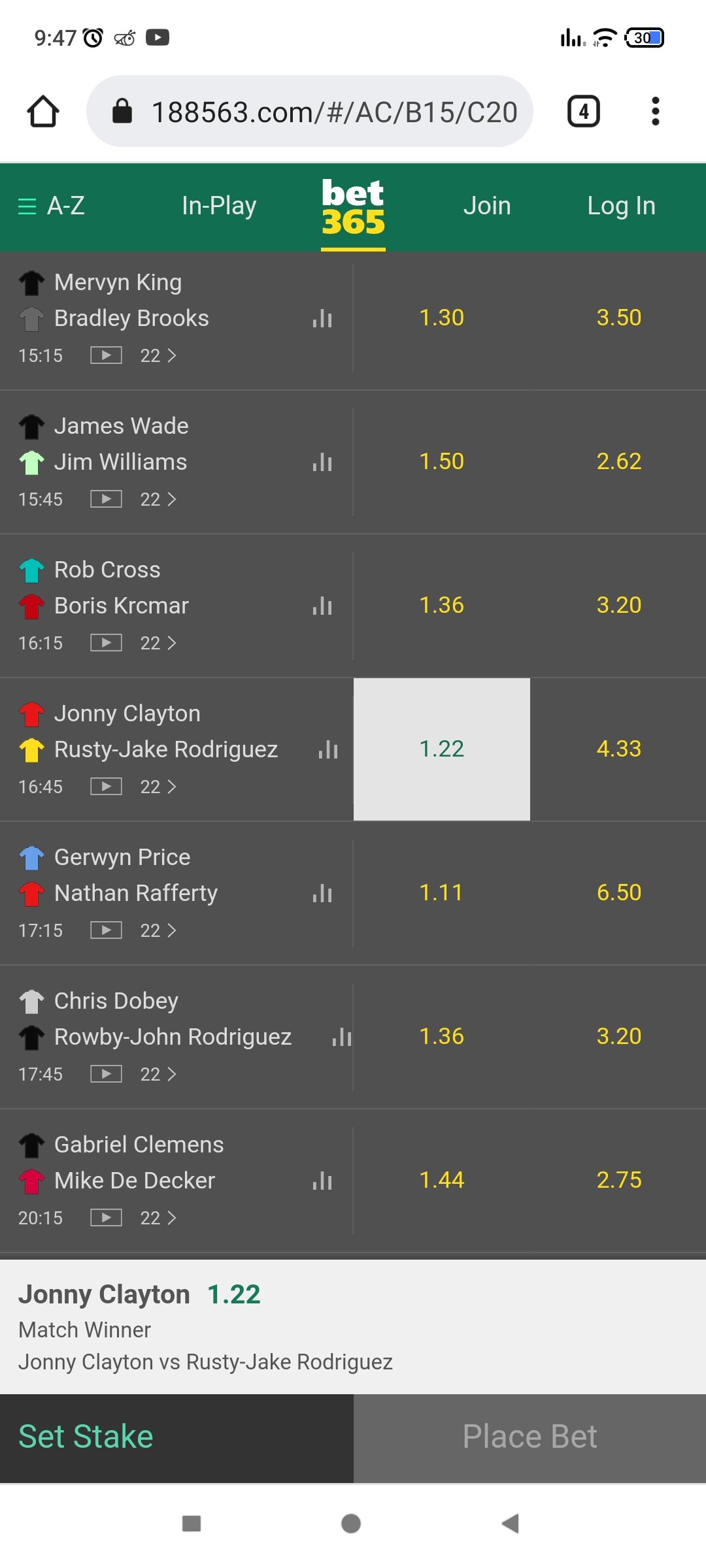Open the Log In screen

coord(620,206)
